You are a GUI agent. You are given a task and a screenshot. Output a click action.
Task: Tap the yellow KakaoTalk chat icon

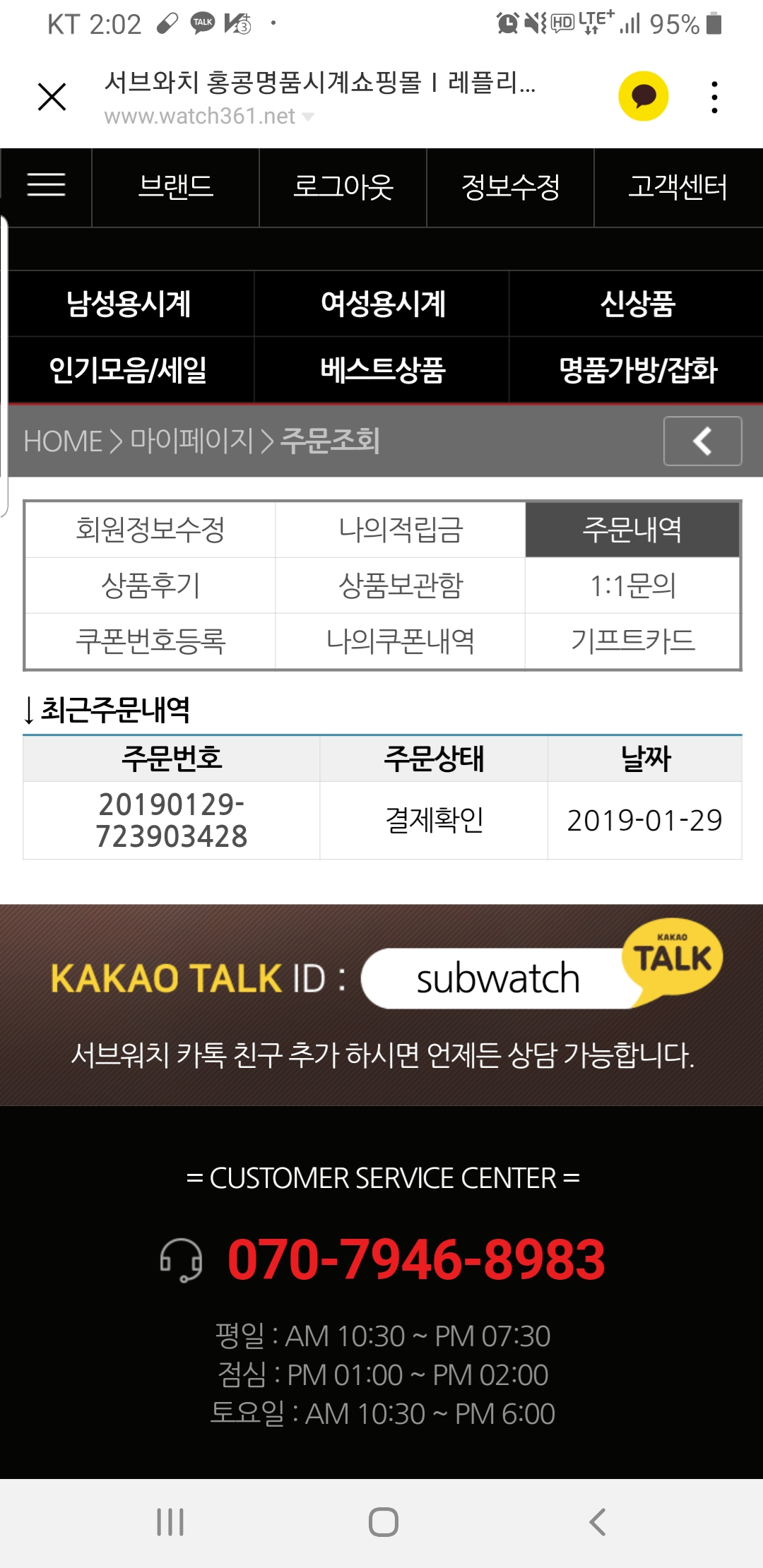(x=643, y=96)
